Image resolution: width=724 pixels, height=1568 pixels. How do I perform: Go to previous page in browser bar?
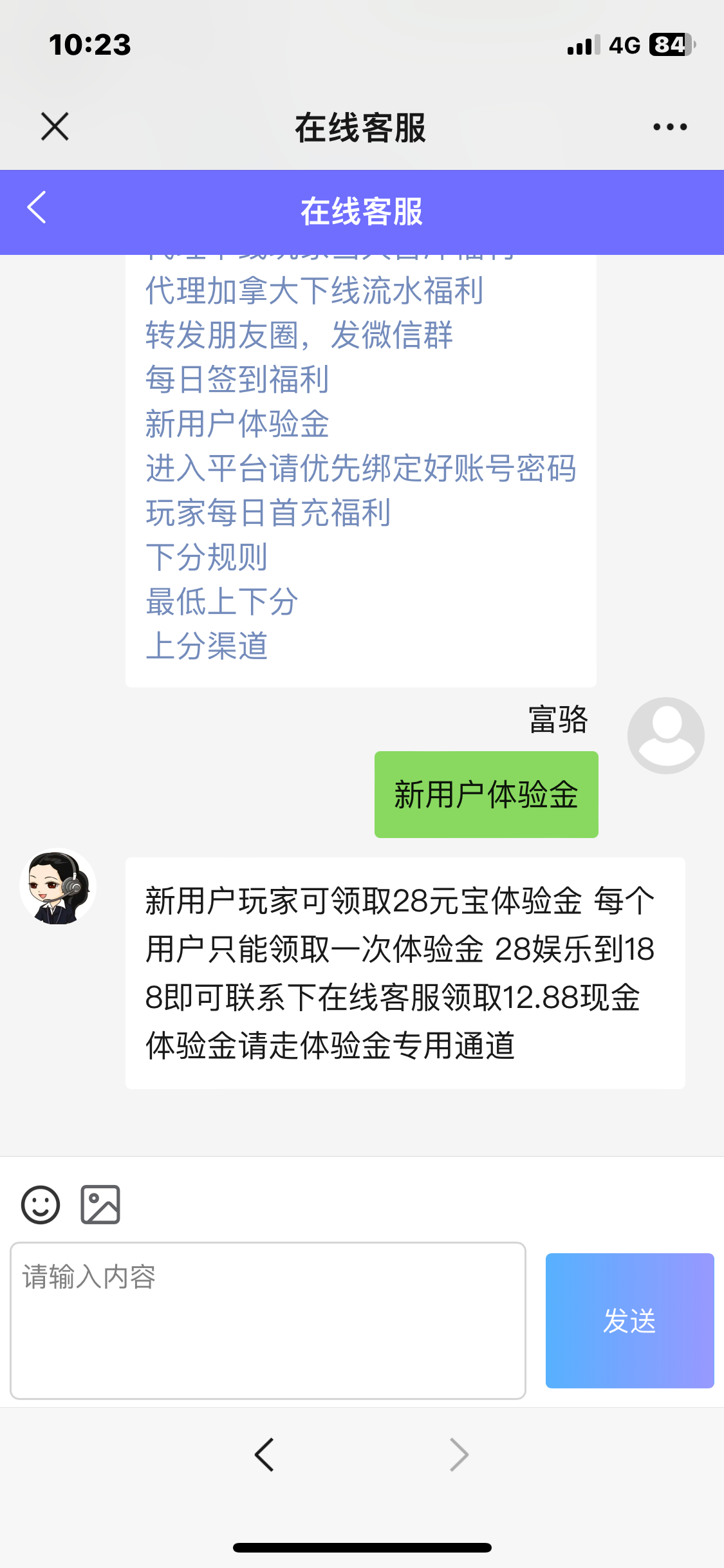coord(265,1455)
